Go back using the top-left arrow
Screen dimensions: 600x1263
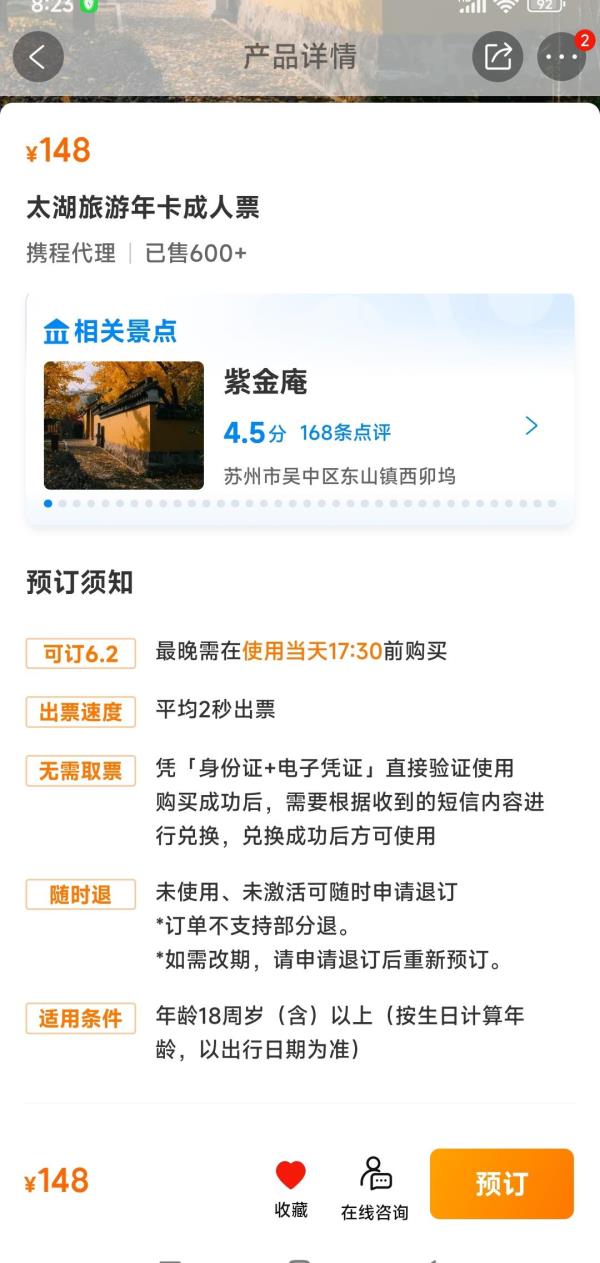[x=38, y=57]
